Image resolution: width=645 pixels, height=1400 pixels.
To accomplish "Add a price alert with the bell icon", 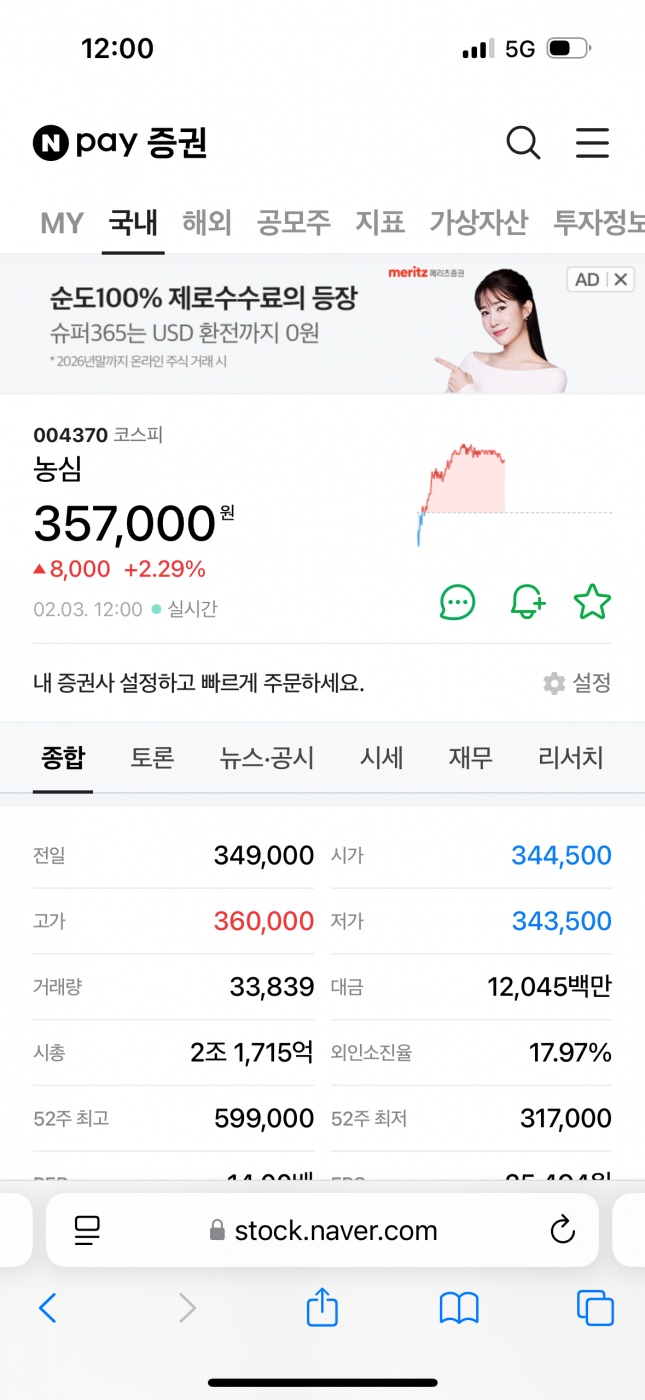I will 527,602.
